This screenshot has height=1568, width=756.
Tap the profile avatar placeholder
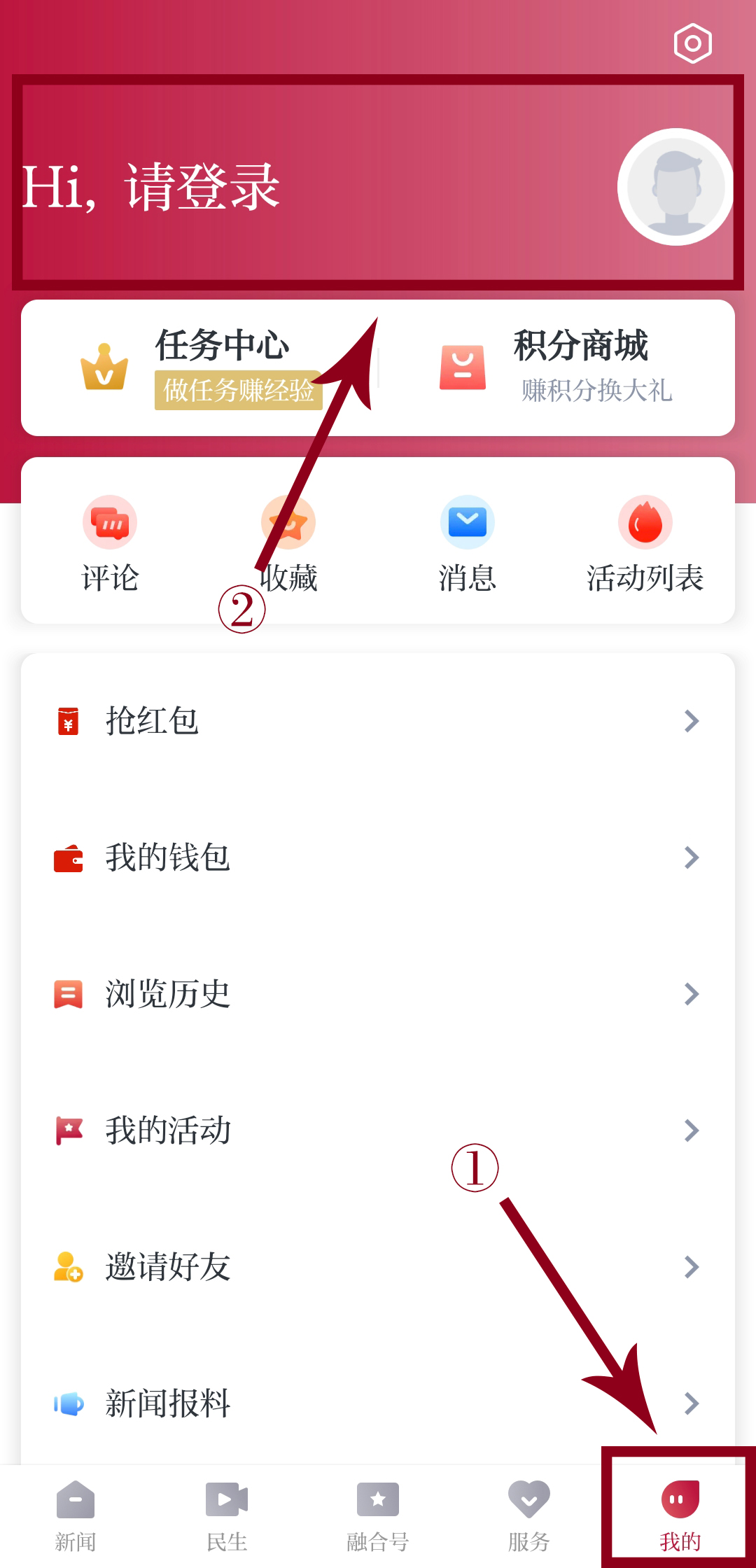[x=675, y=187]
